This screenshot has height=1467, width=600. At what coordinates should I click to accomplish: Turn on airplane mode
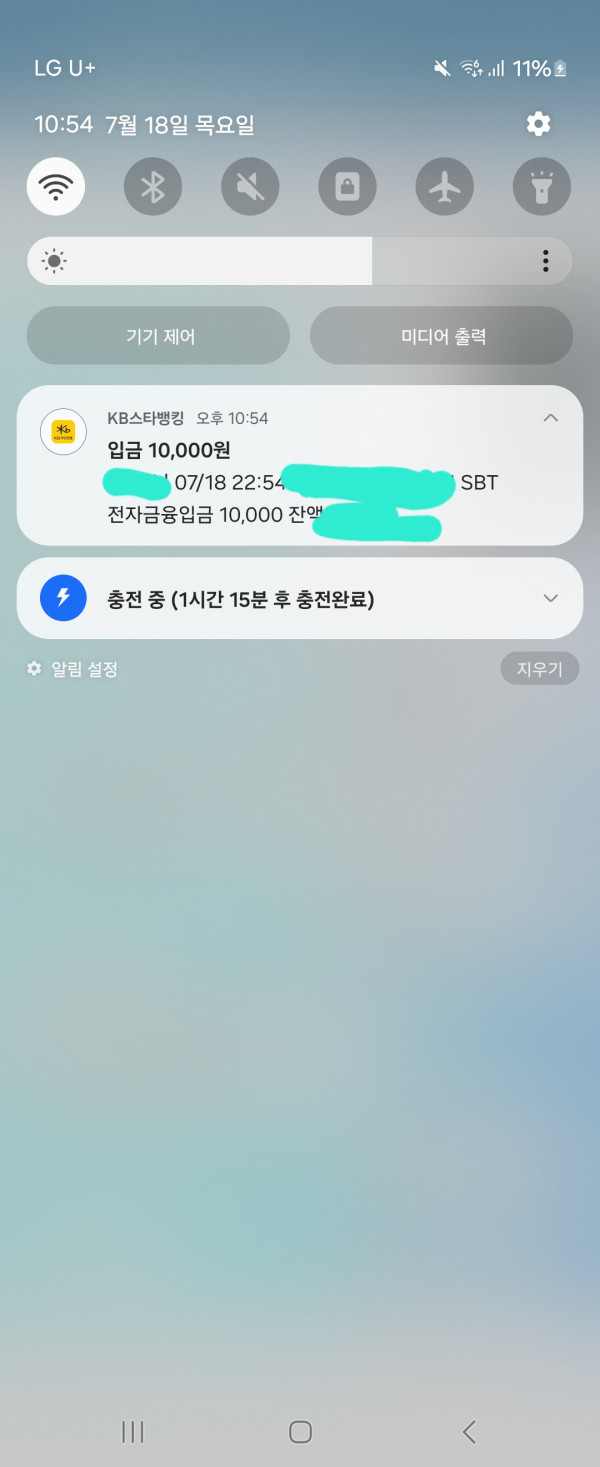(444, 187)
